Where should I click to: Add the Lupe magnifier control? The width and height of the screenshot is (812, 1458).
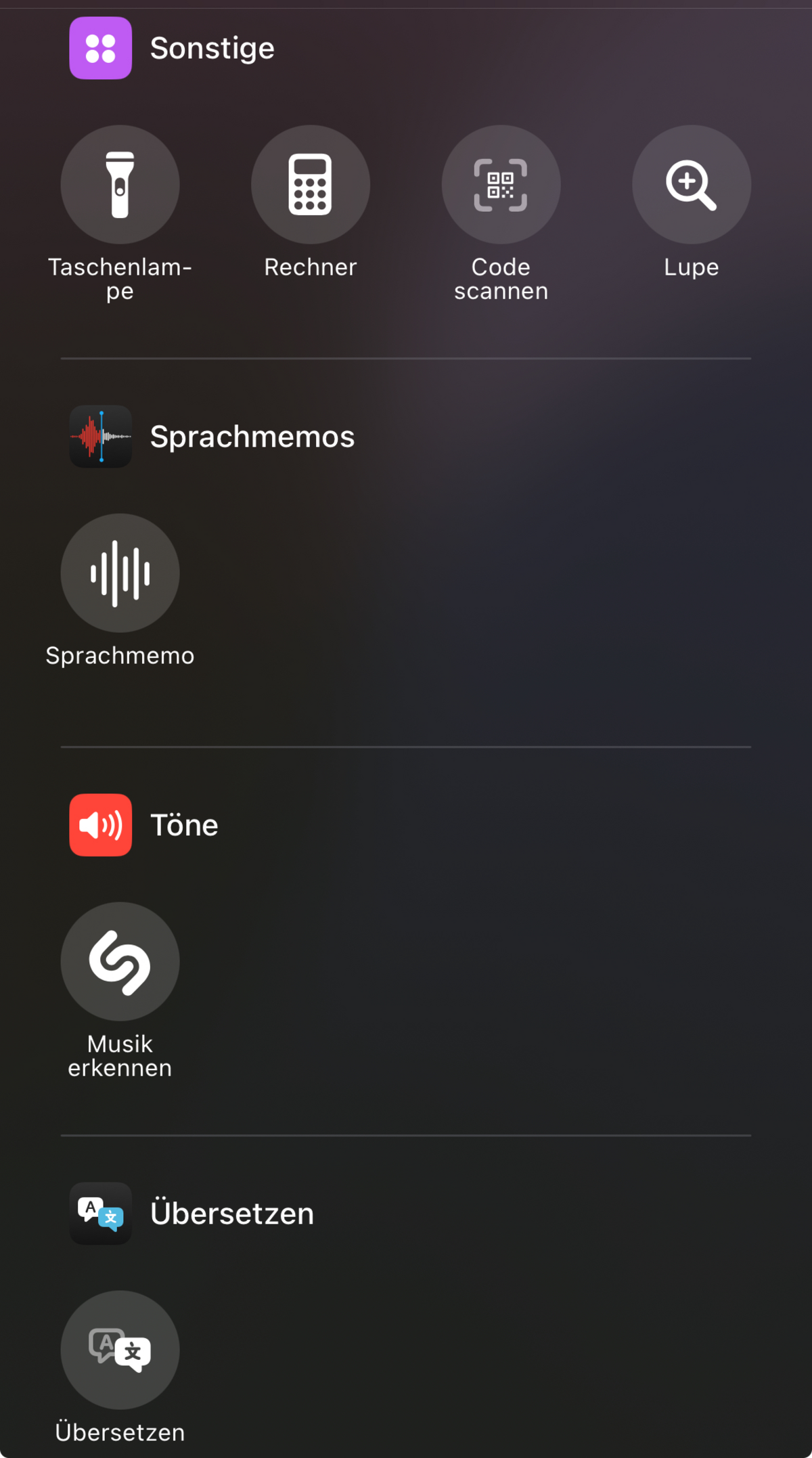[x=692, y=184]
